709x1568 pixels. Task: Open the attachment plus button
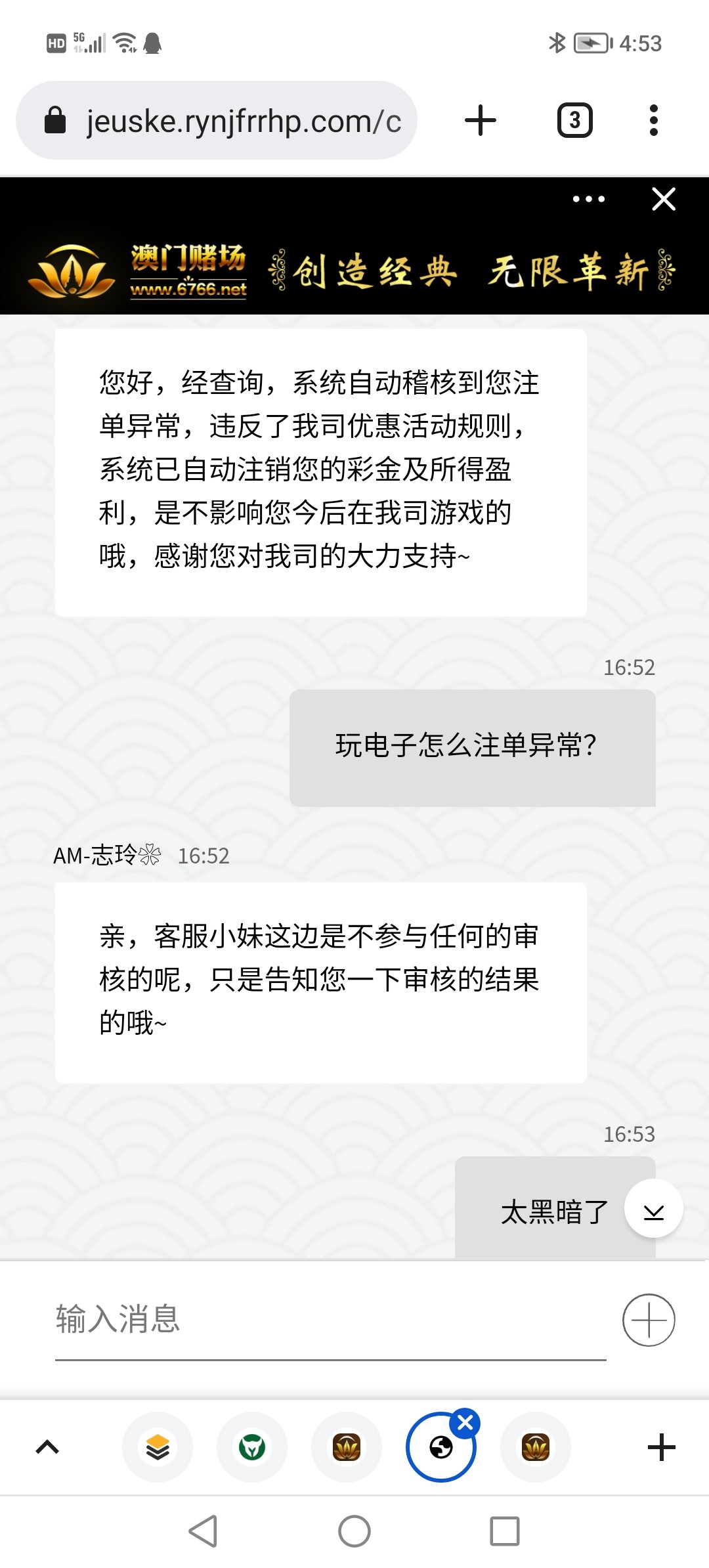648,1320
